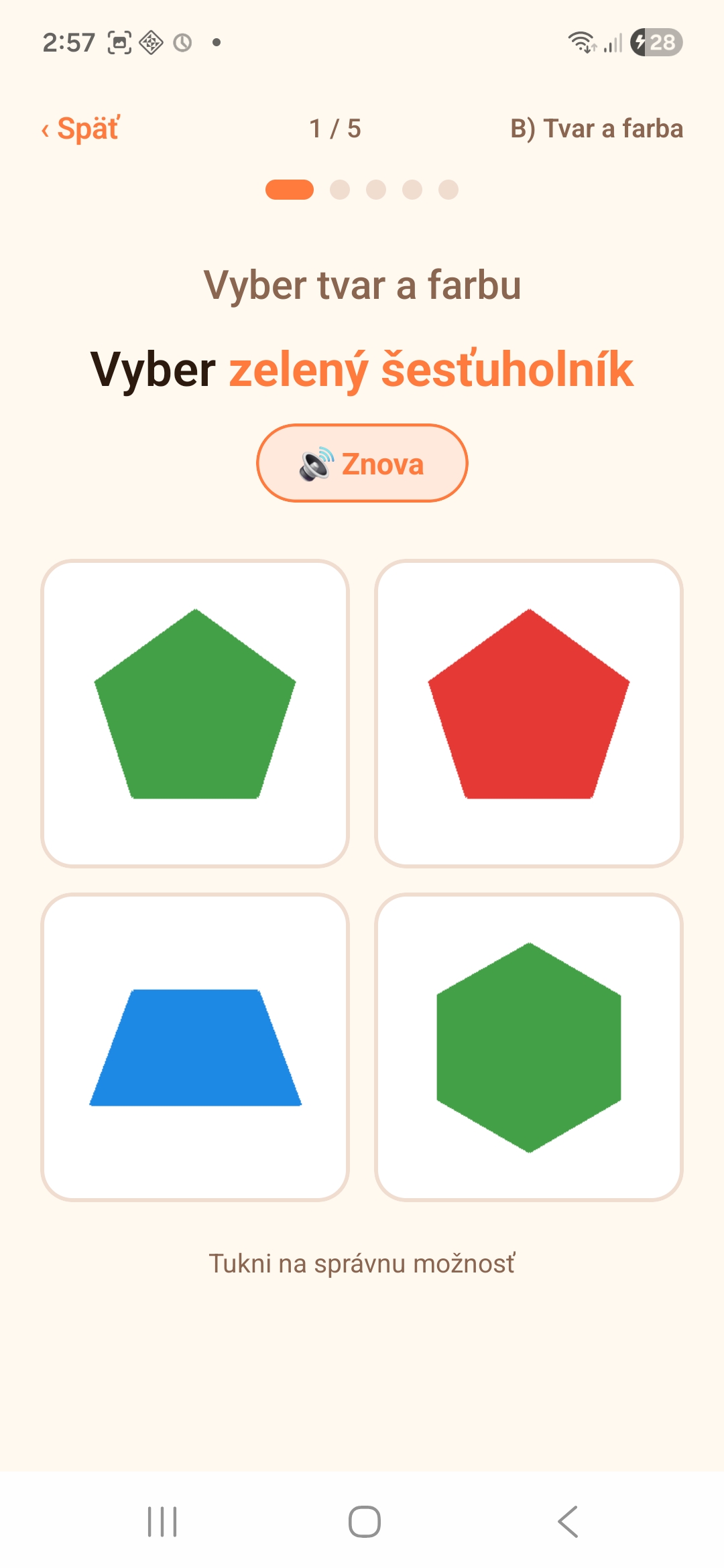Replay the audio with Znova
Screen dimensions: 724x1568
click(x=362, y=463)
